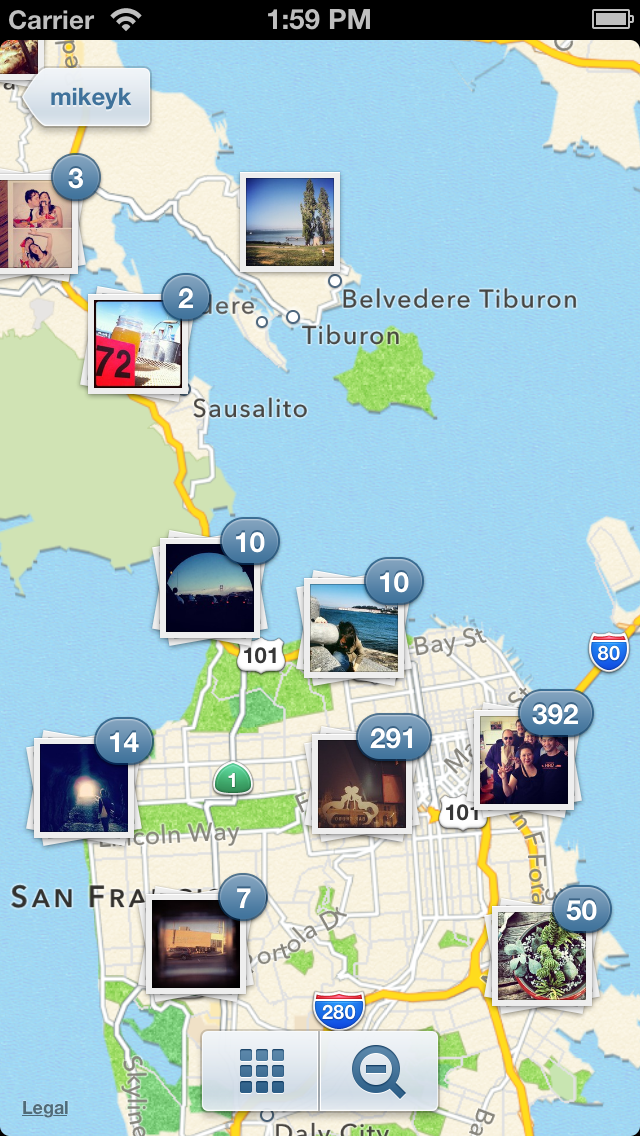
Task: Open the stack of 7 photos
Action: click(x=196, y=943)
